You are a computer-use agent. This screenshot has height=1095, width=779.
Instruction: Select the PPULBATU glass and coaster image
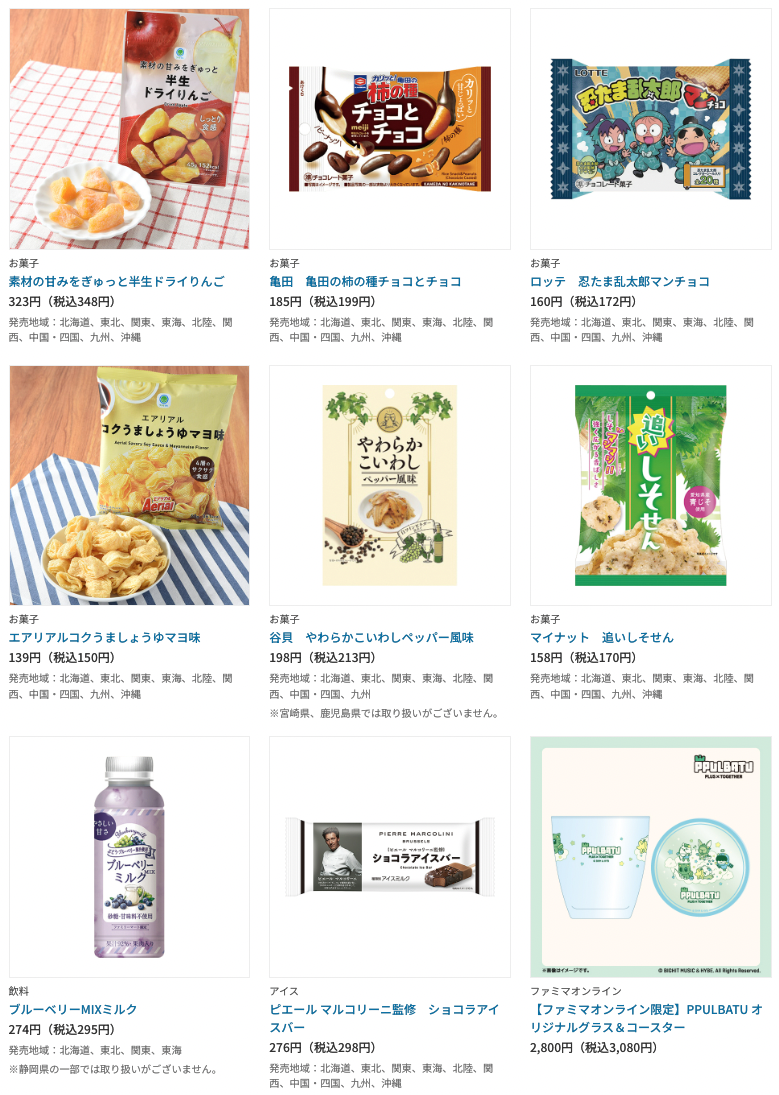pos(650,857)
